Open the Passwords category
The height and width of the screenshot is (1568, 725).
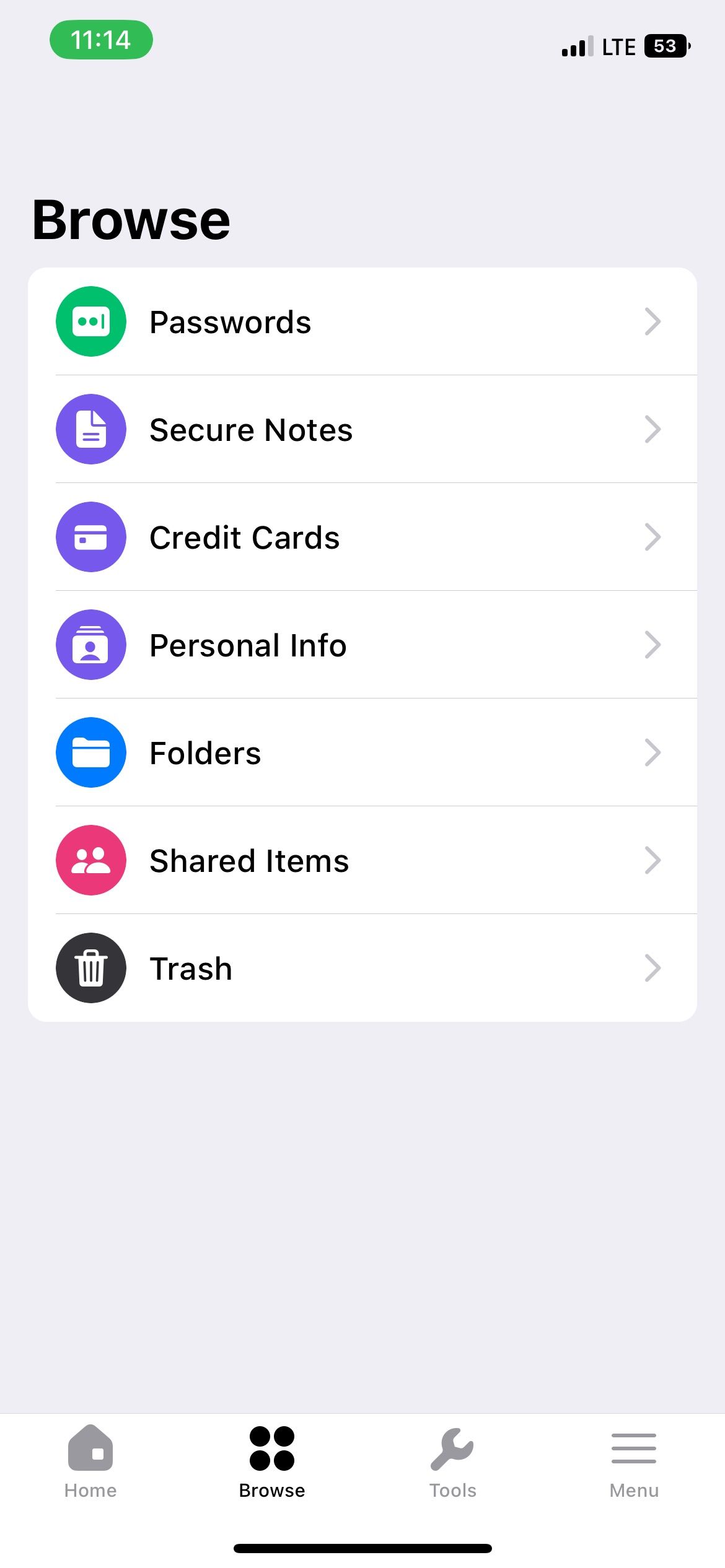click(362, 321)
